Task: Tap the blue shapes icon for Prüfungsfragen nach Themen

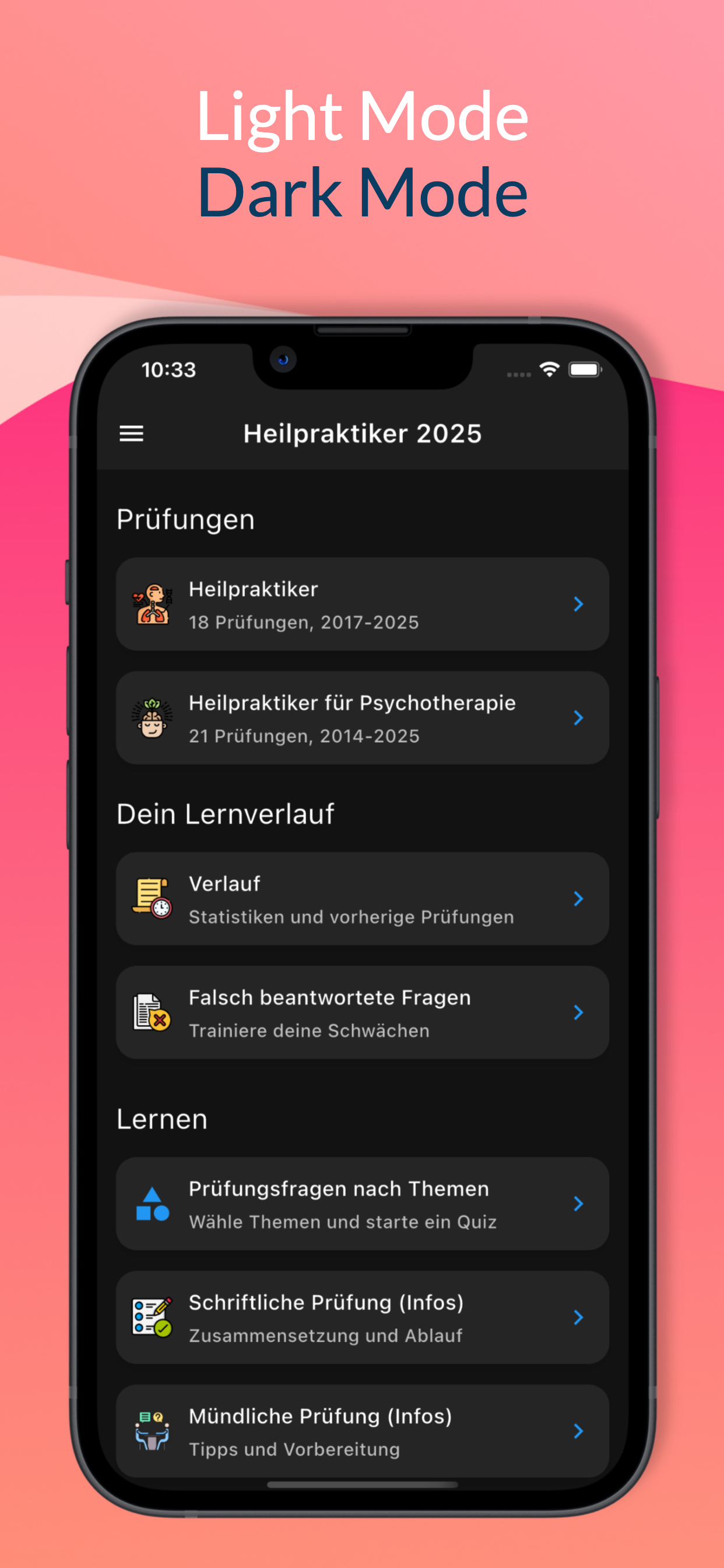Action: [x=152, y=1203]
